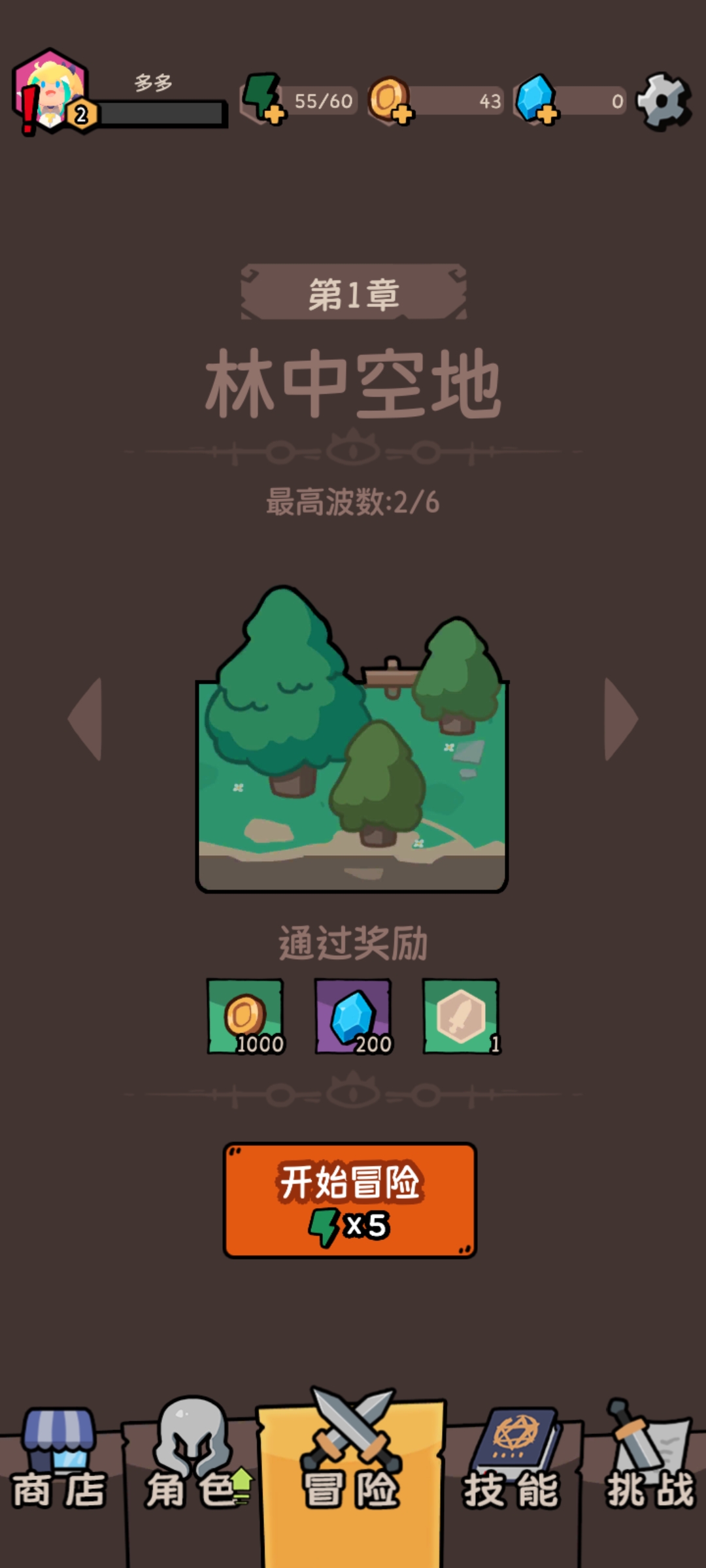Add blue gems with the plus icon
Screen dimensions: 706x1568
[x=547, y=115]
